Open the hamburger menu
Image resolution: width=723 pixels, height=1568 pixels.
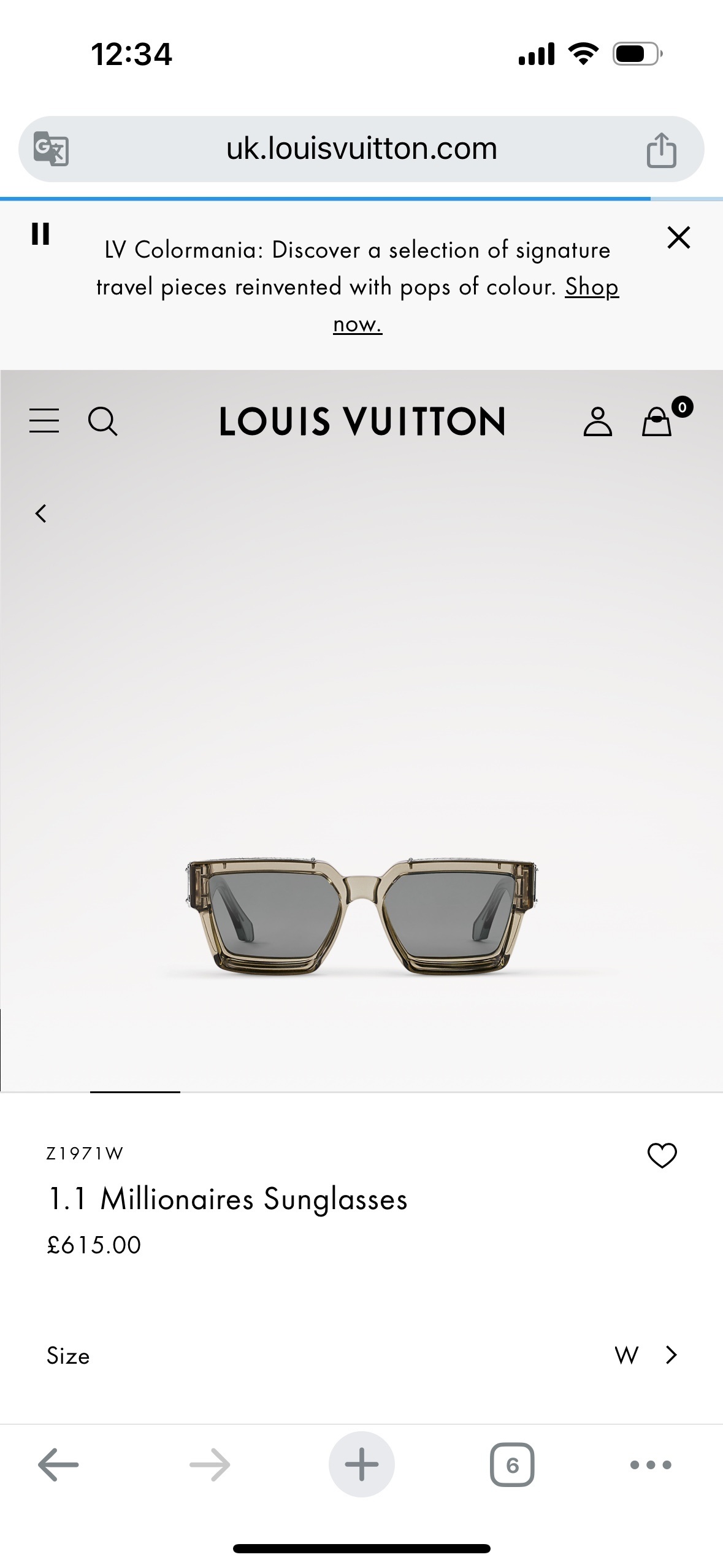(x=44, y=421)
